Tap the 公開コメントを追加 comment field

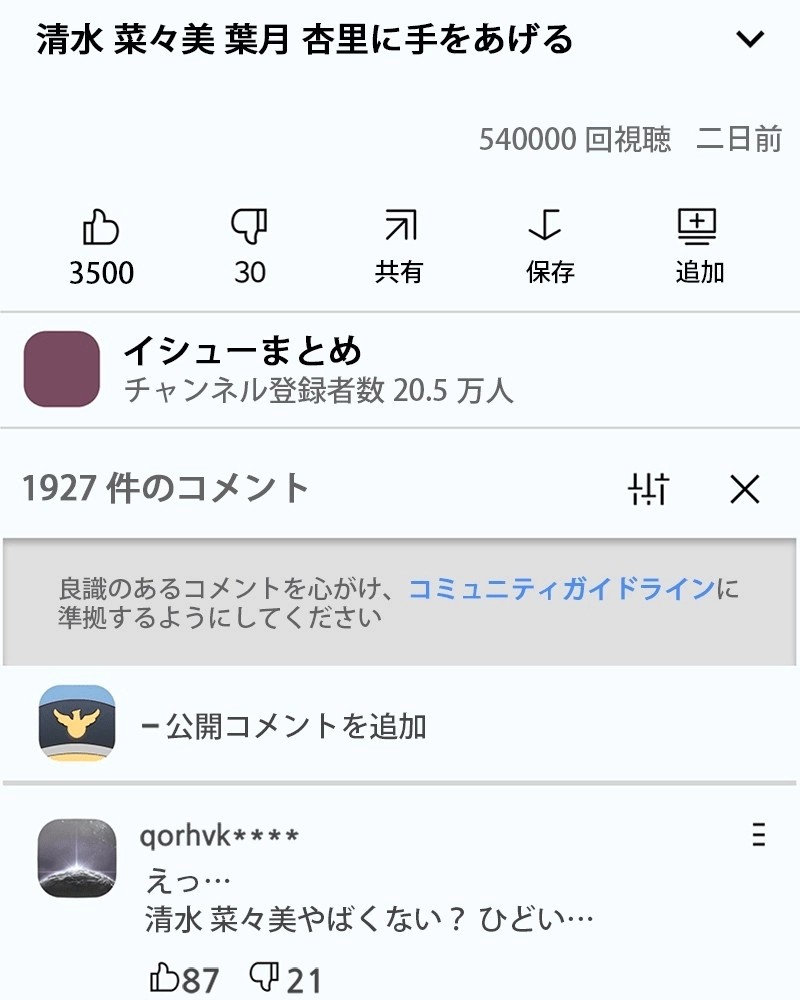pos(296,726)
